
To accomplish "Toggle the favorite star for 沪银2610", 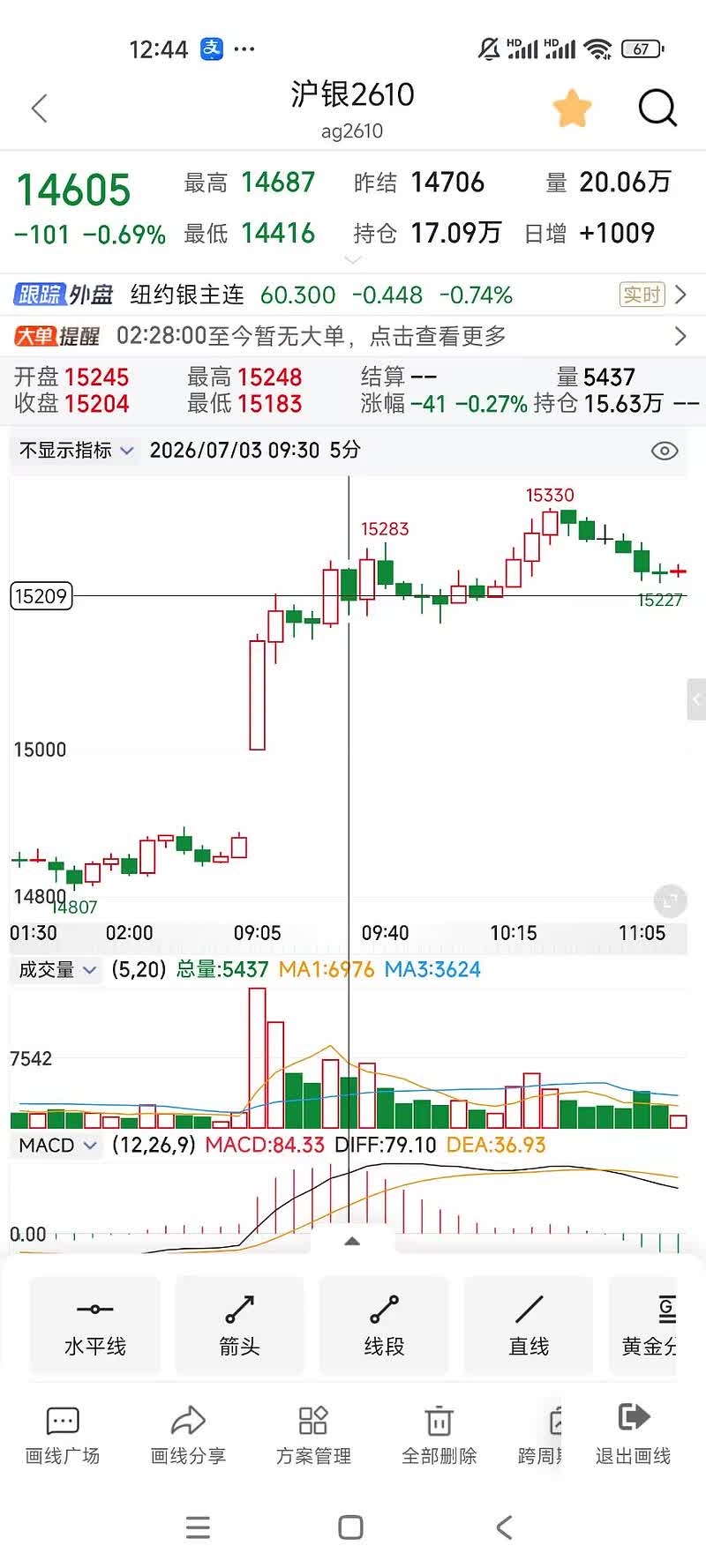I will (x=572, y=108).
